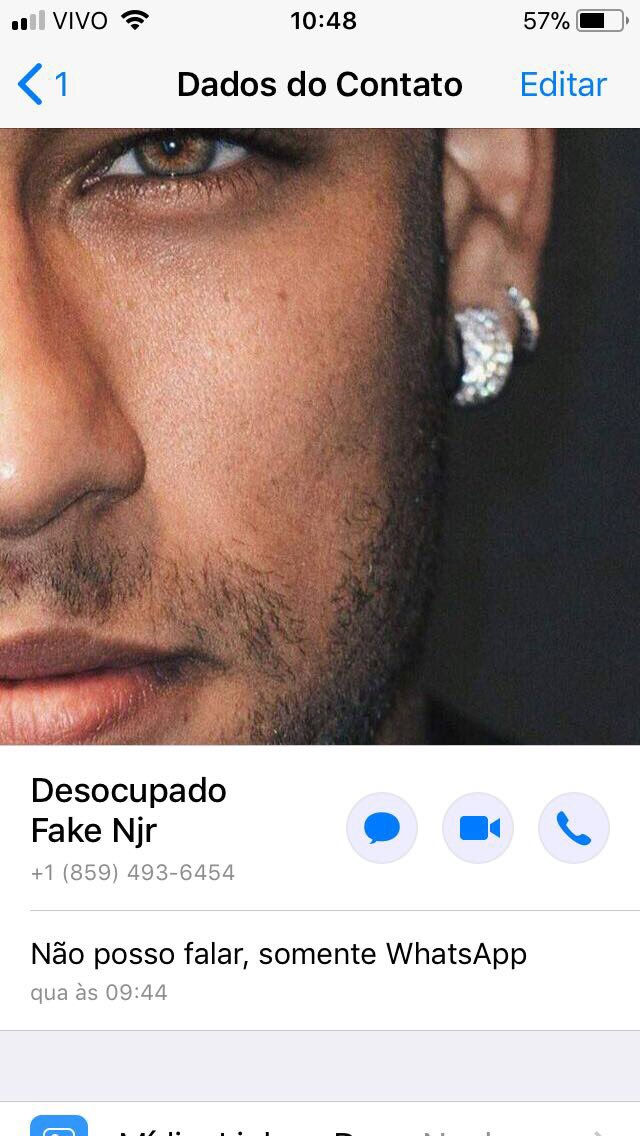Send a message to Desocupado Fake Njr

coord(382,828)
